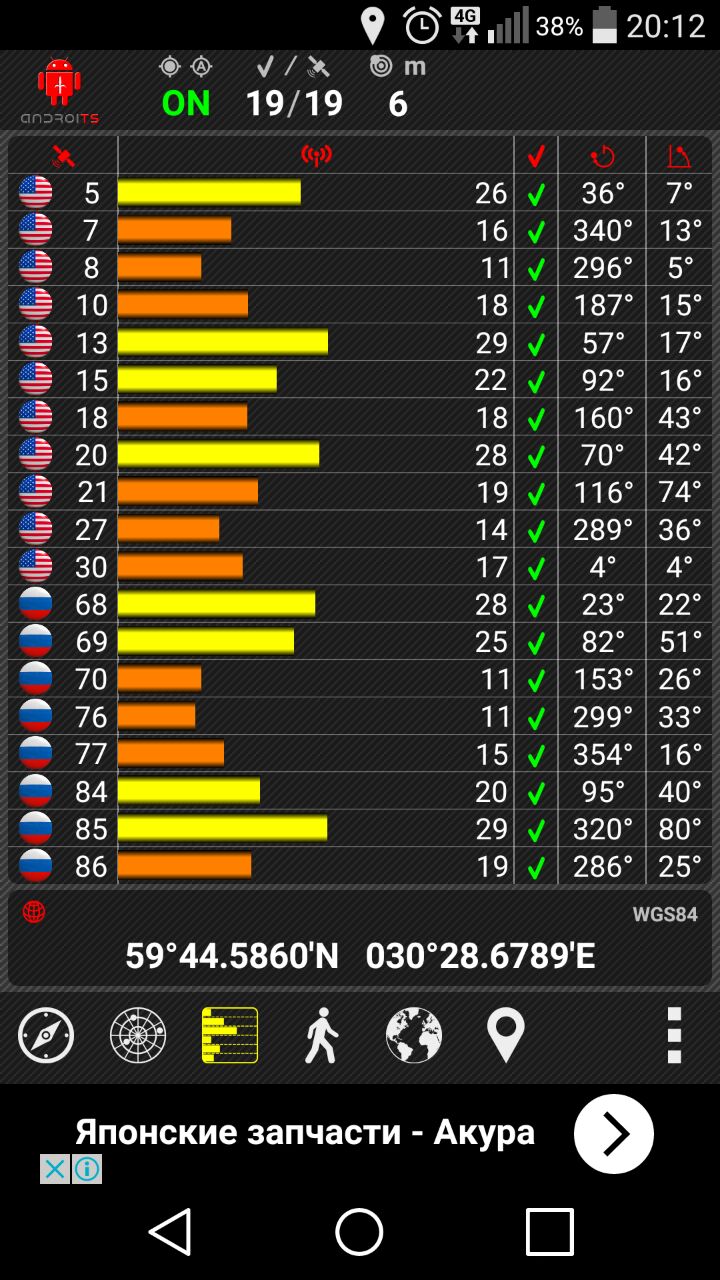
Task: Show the world map view
Action: (x=414, y=1035)
